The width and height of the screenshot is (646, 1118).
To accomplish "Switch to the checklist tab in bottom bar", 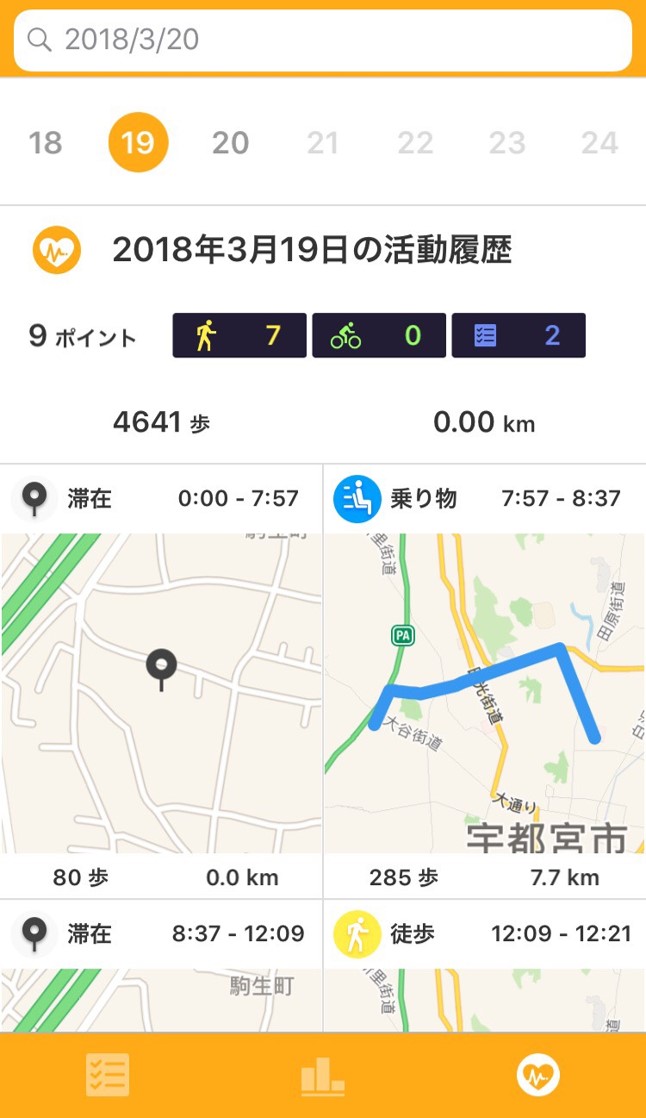I will pos(107,1075).
